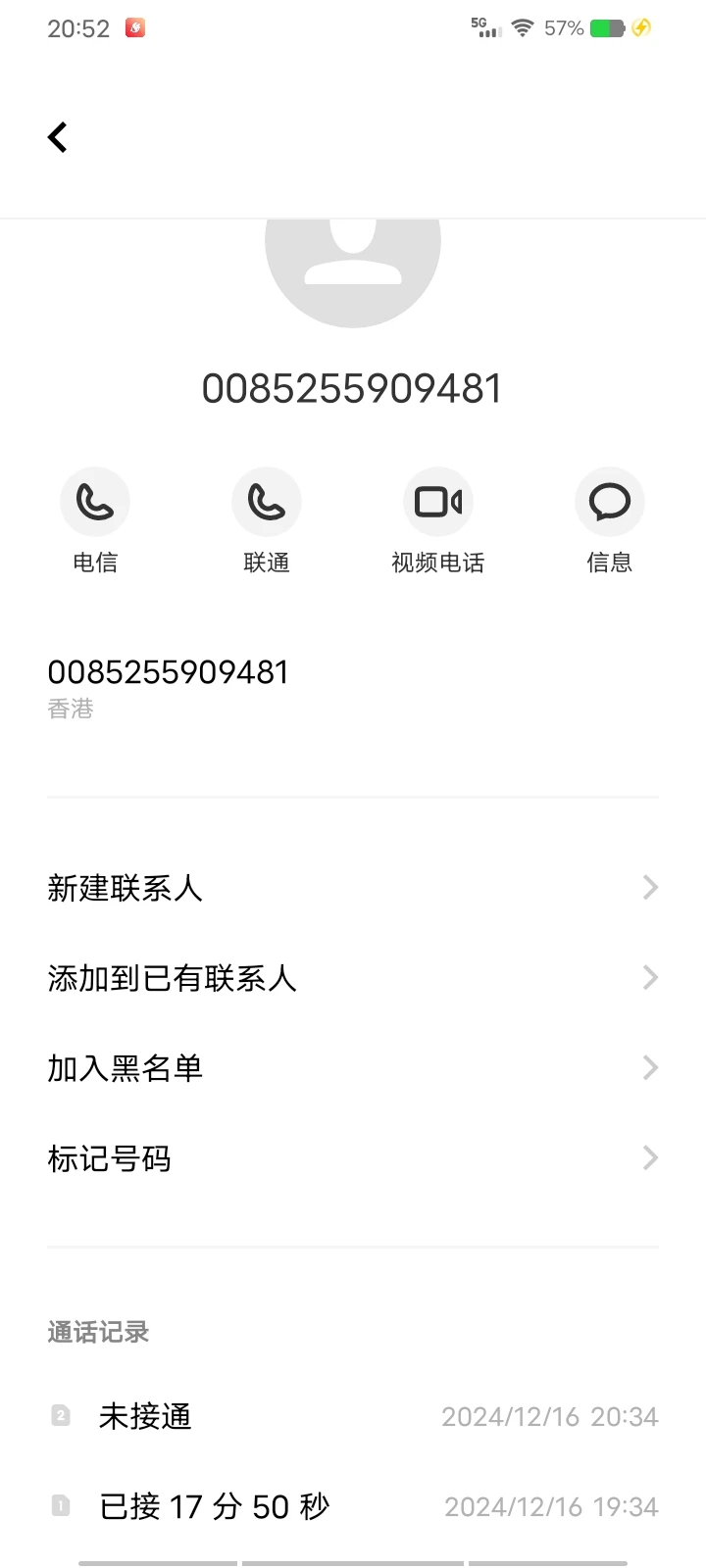706x1568 pixels.
Task: Tap the 57% battery level display
Action: click(566, 28)
